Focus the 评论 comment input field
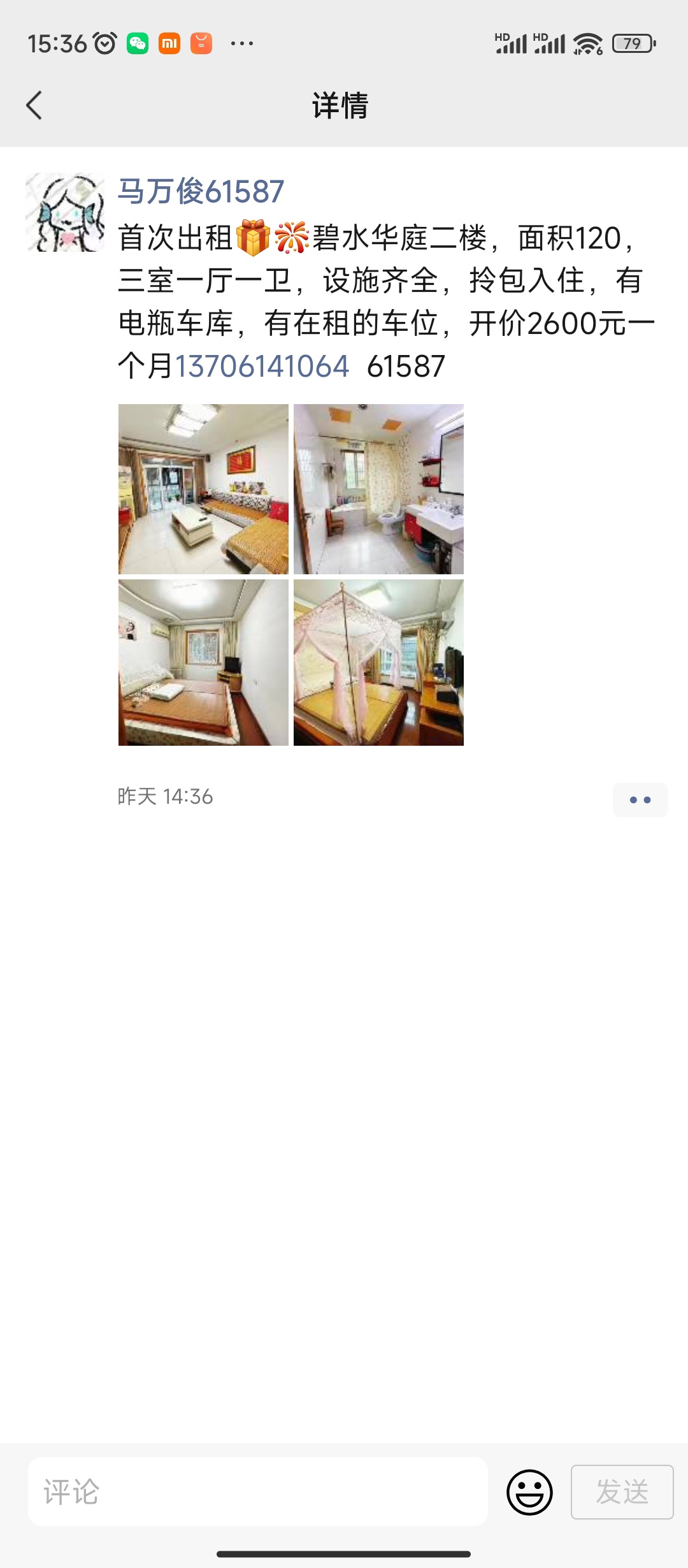 258,1491
